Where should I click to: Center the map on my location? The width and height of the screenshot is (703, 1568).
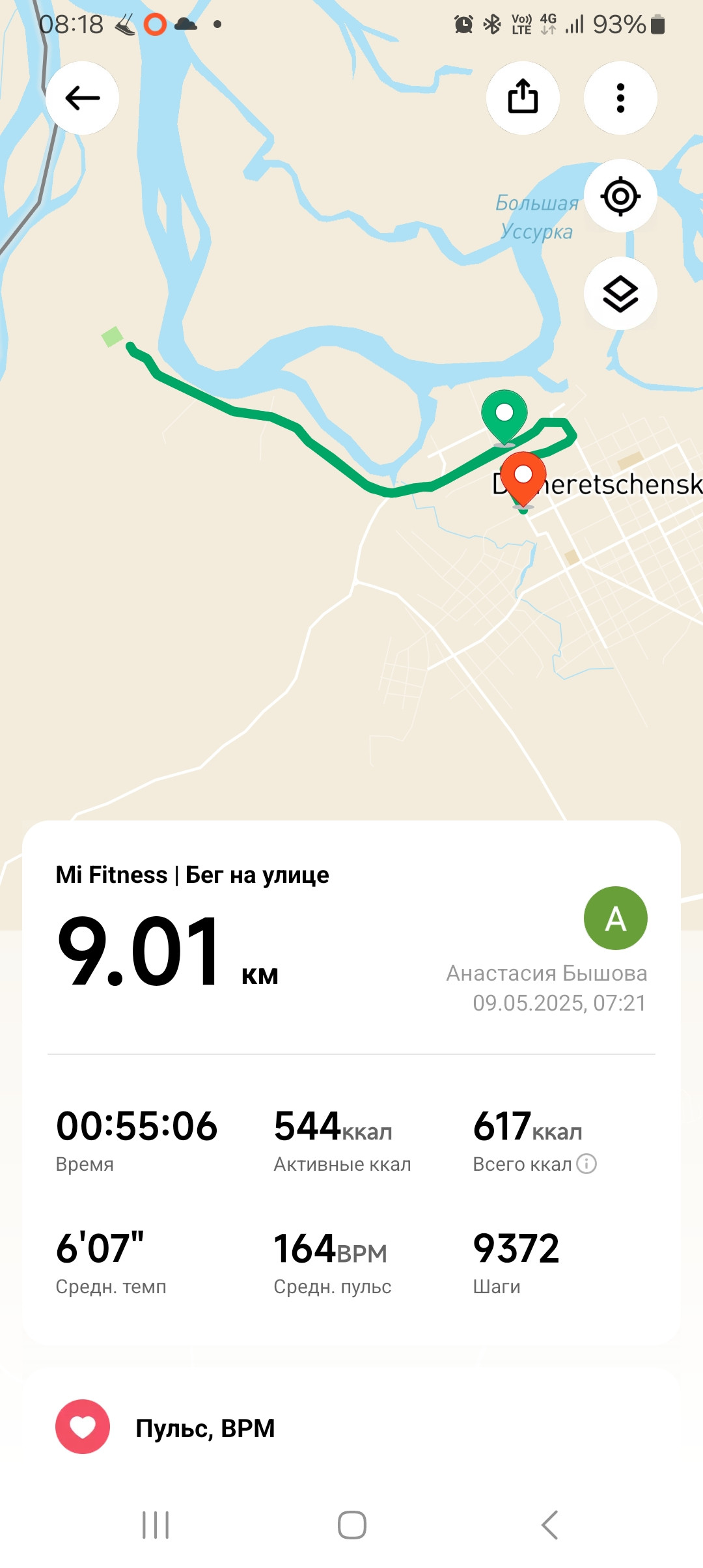click(620, 196)
